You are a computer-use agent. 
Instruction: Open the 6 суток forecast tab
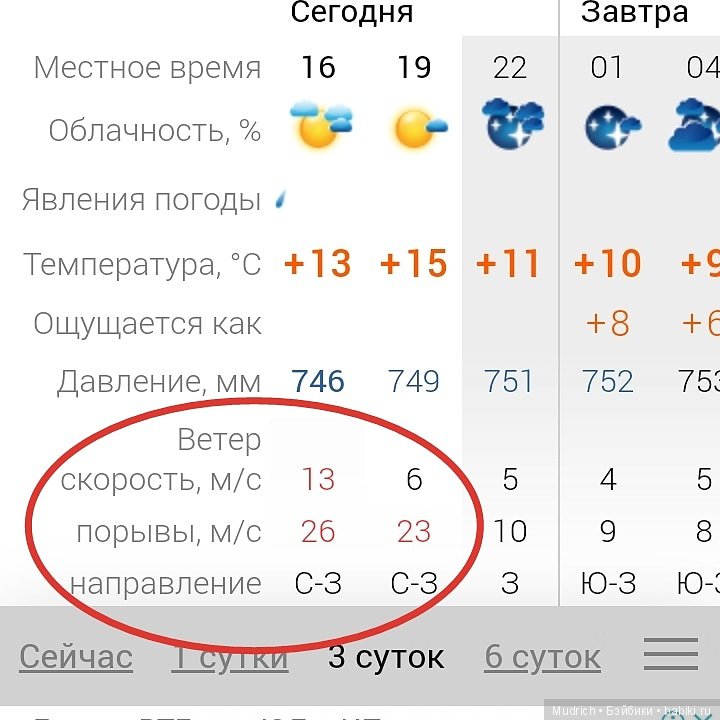click(543, 657)
